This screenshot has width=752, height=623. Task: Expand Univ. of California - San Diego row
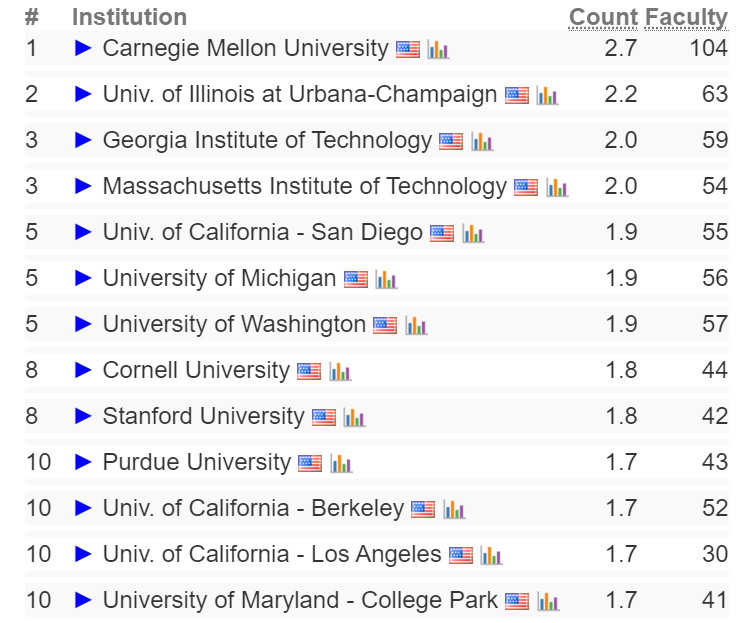point(83,232)
